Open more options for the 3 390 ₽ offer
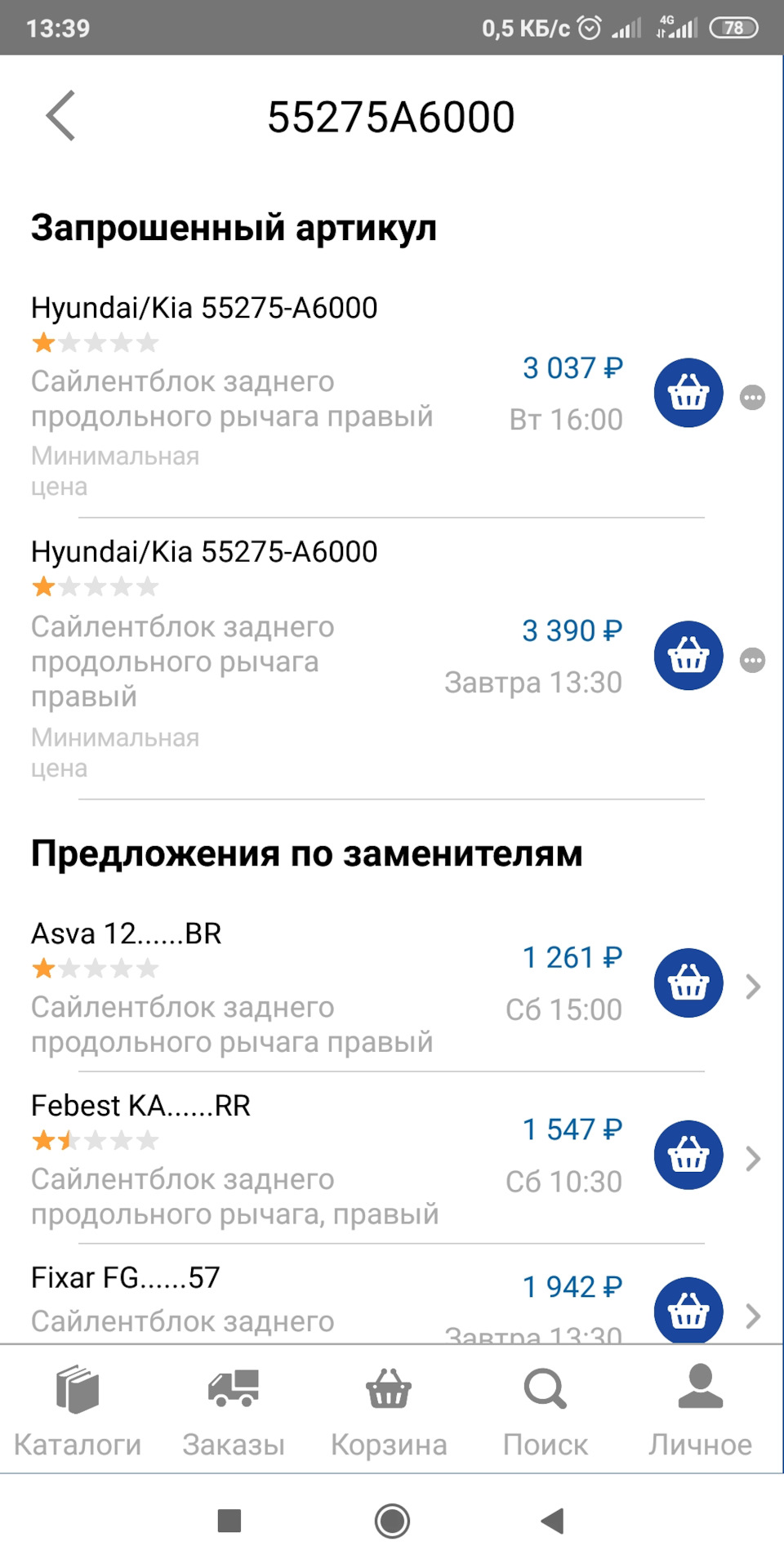 coord(753,661)
